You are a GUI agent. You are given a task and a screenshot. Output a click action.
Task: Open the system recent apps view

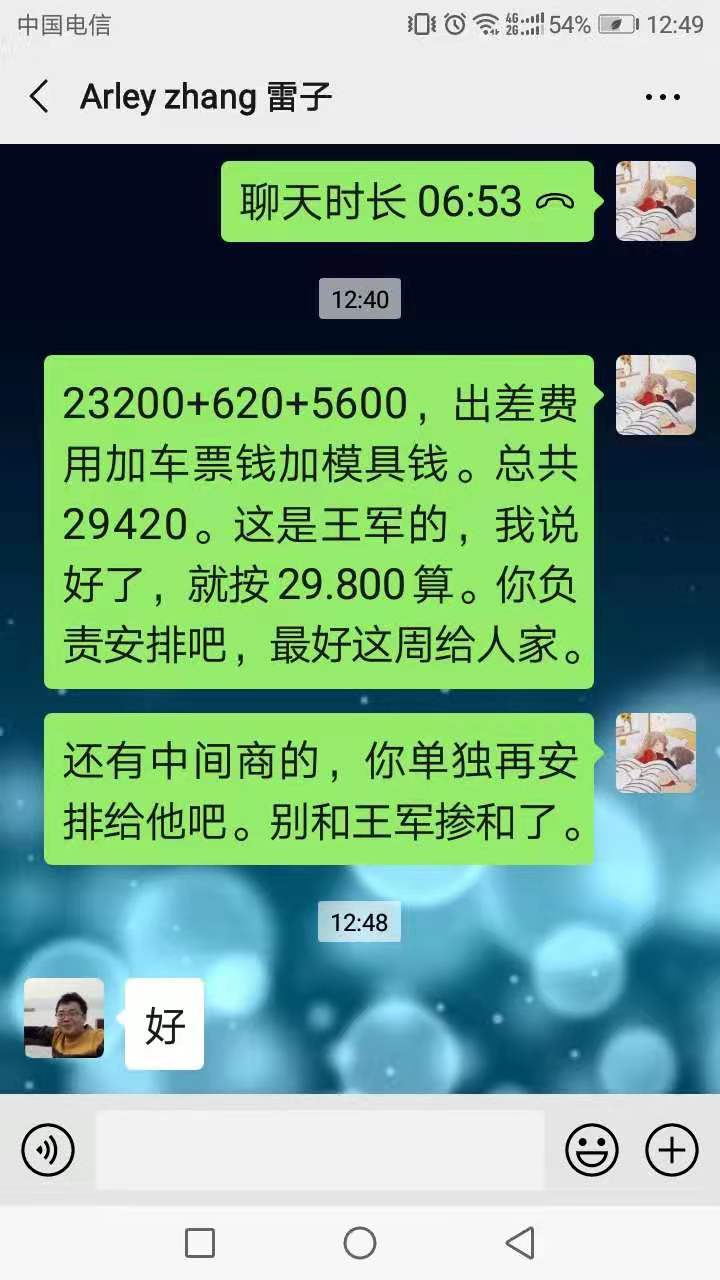coord(200,1243)
